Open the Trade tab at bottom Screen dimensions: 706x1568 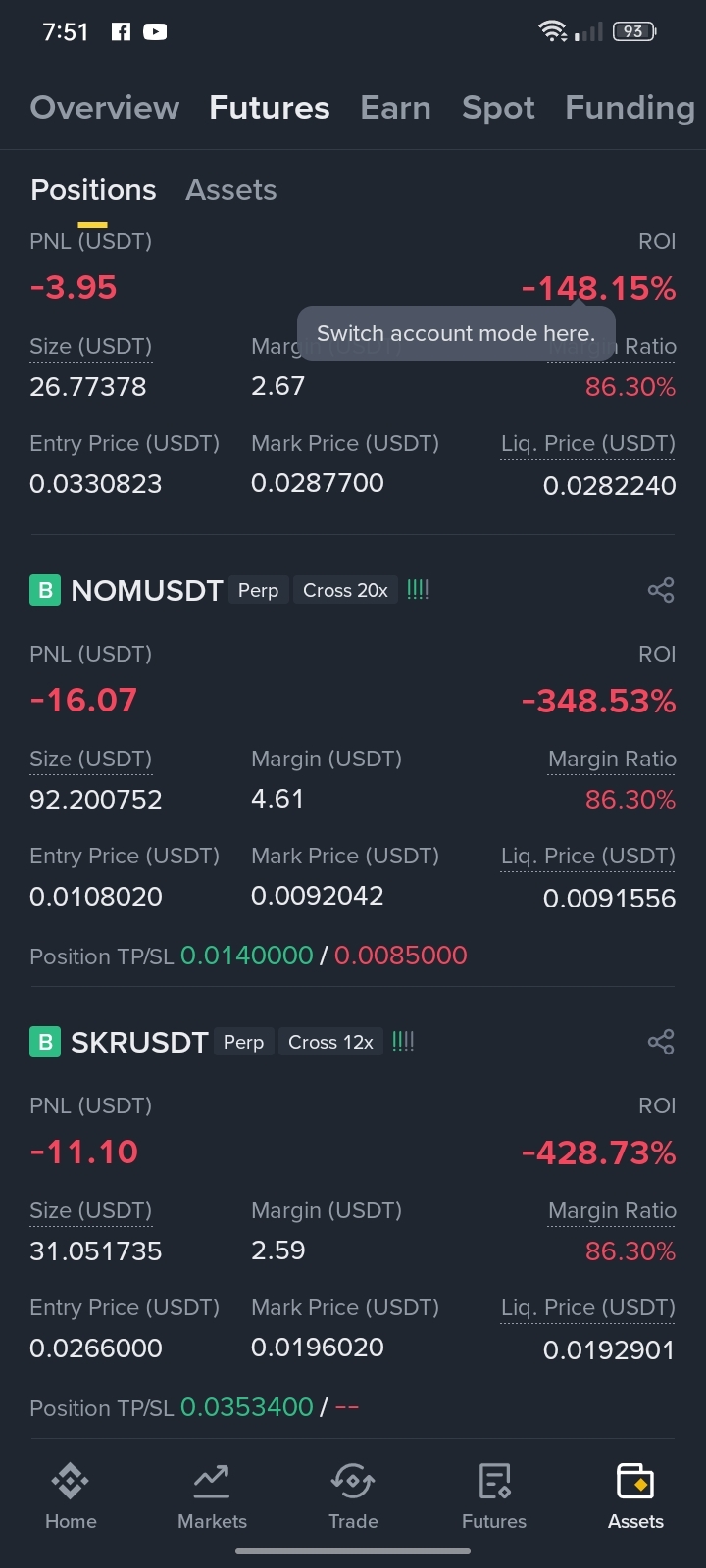353,1496
